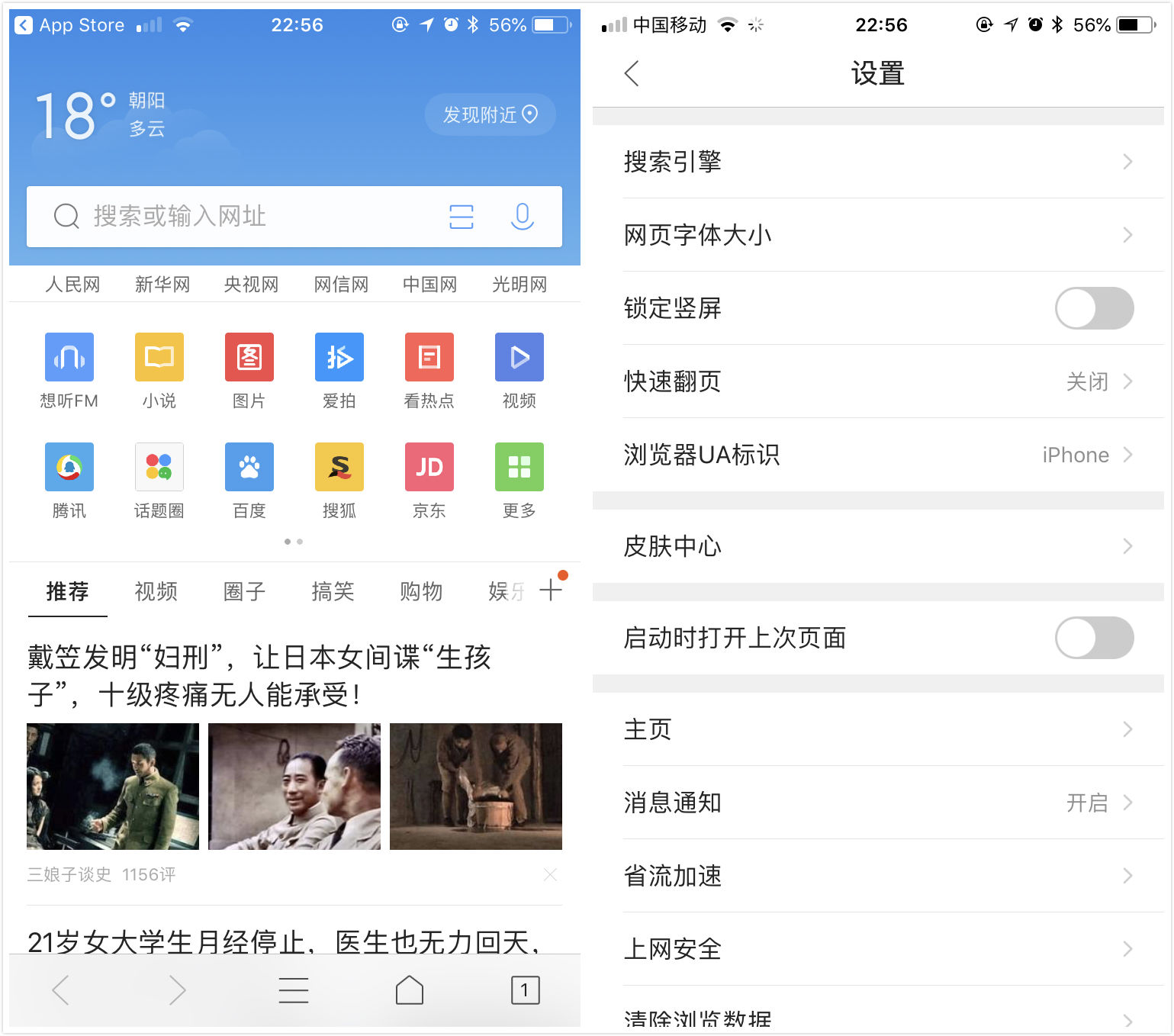Open the tab switcher showing 1

click(525, 990)
